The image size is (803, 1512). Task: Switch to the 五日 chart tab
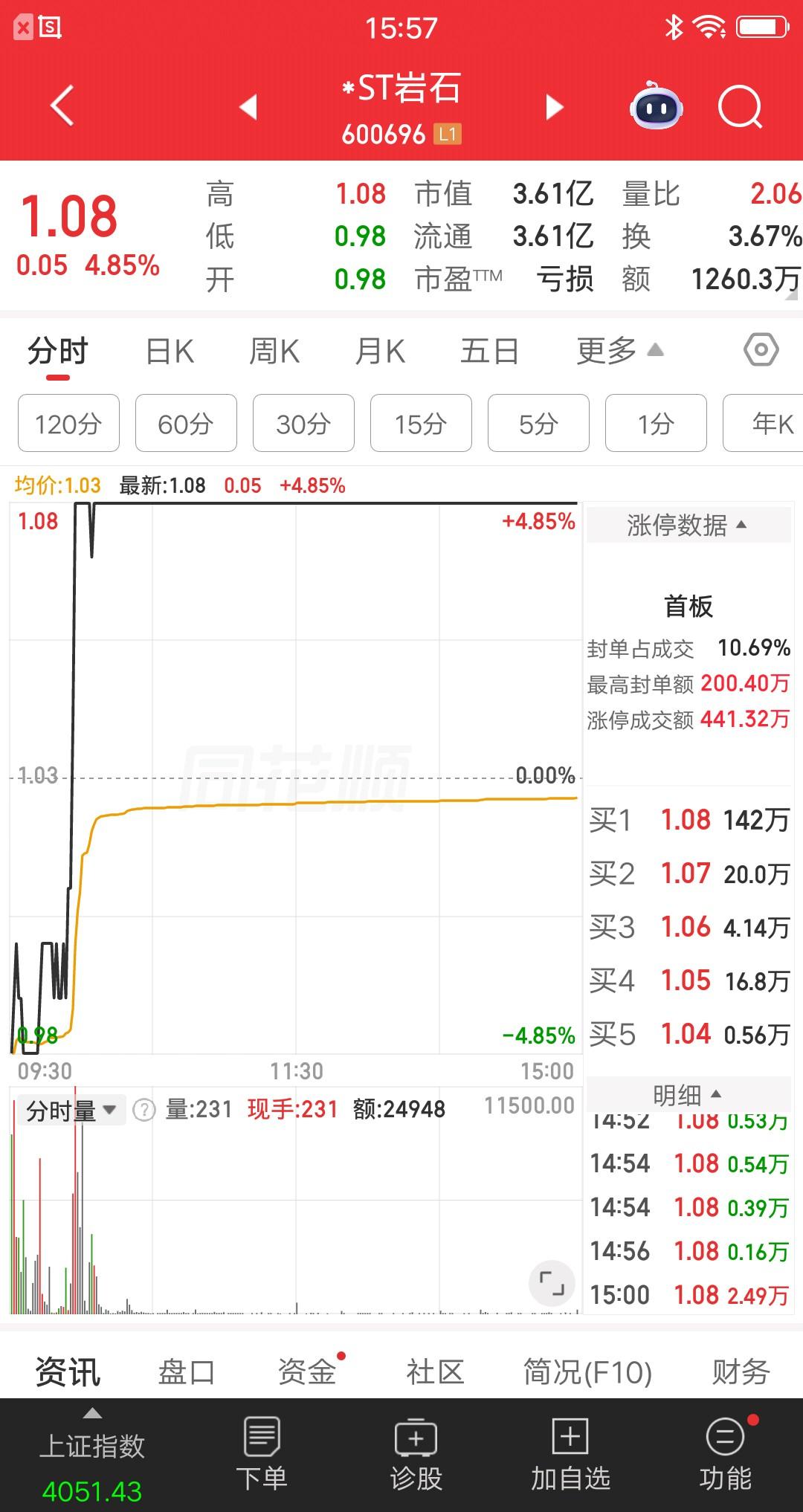[489, 351]
